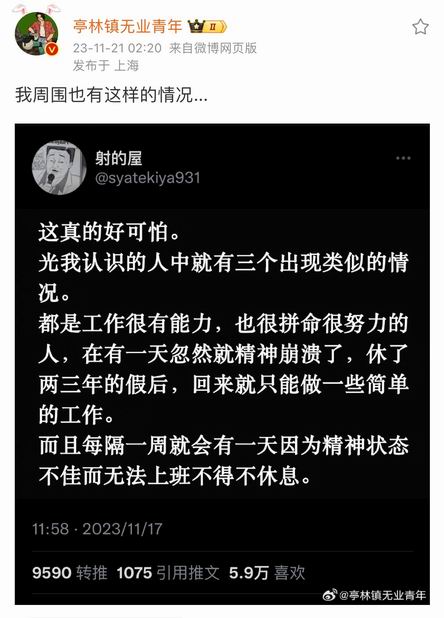Favorite this post with the star icon

coord(420,27)
